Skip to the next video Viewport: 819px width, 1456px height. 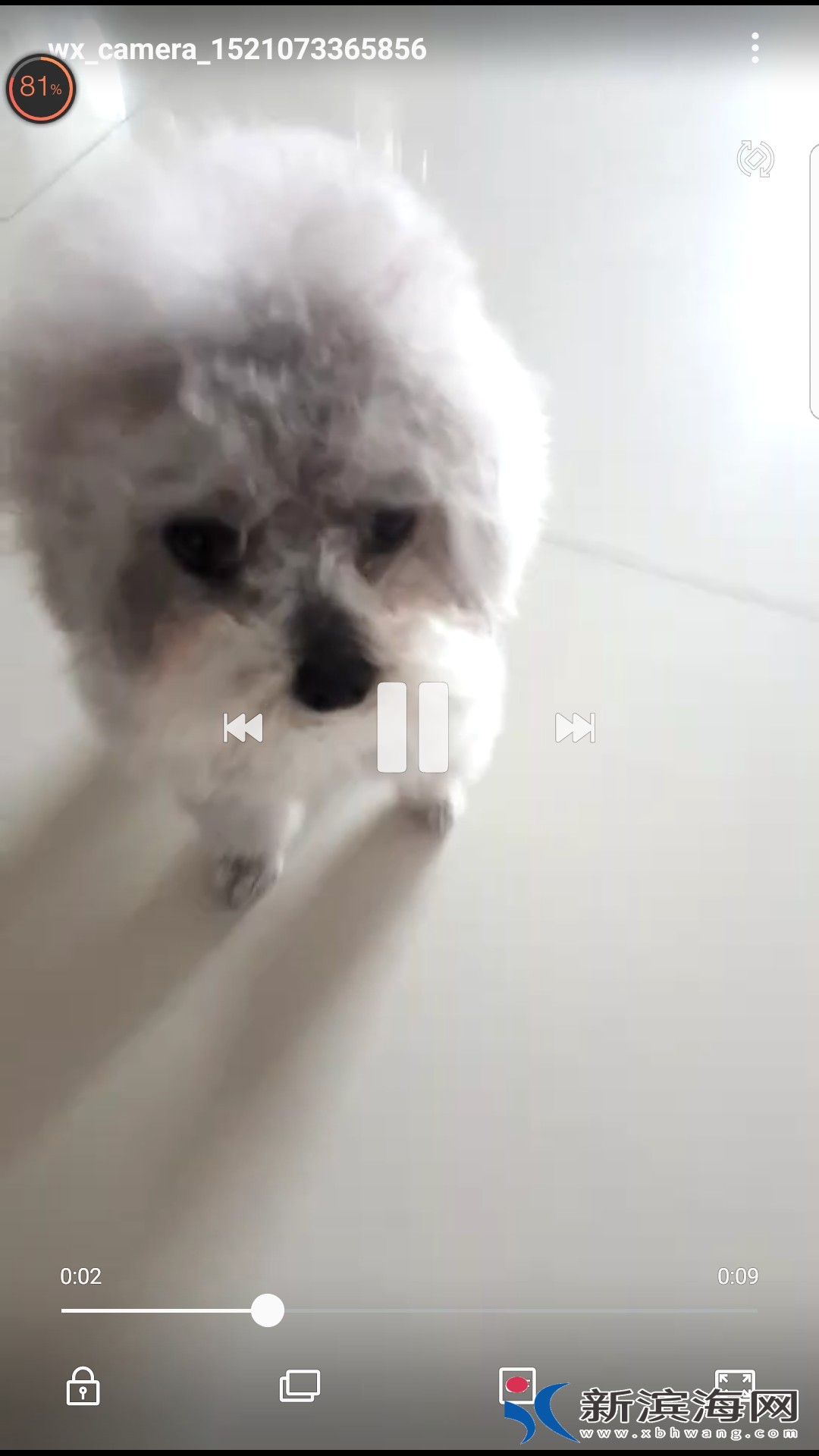click(575, 728)
